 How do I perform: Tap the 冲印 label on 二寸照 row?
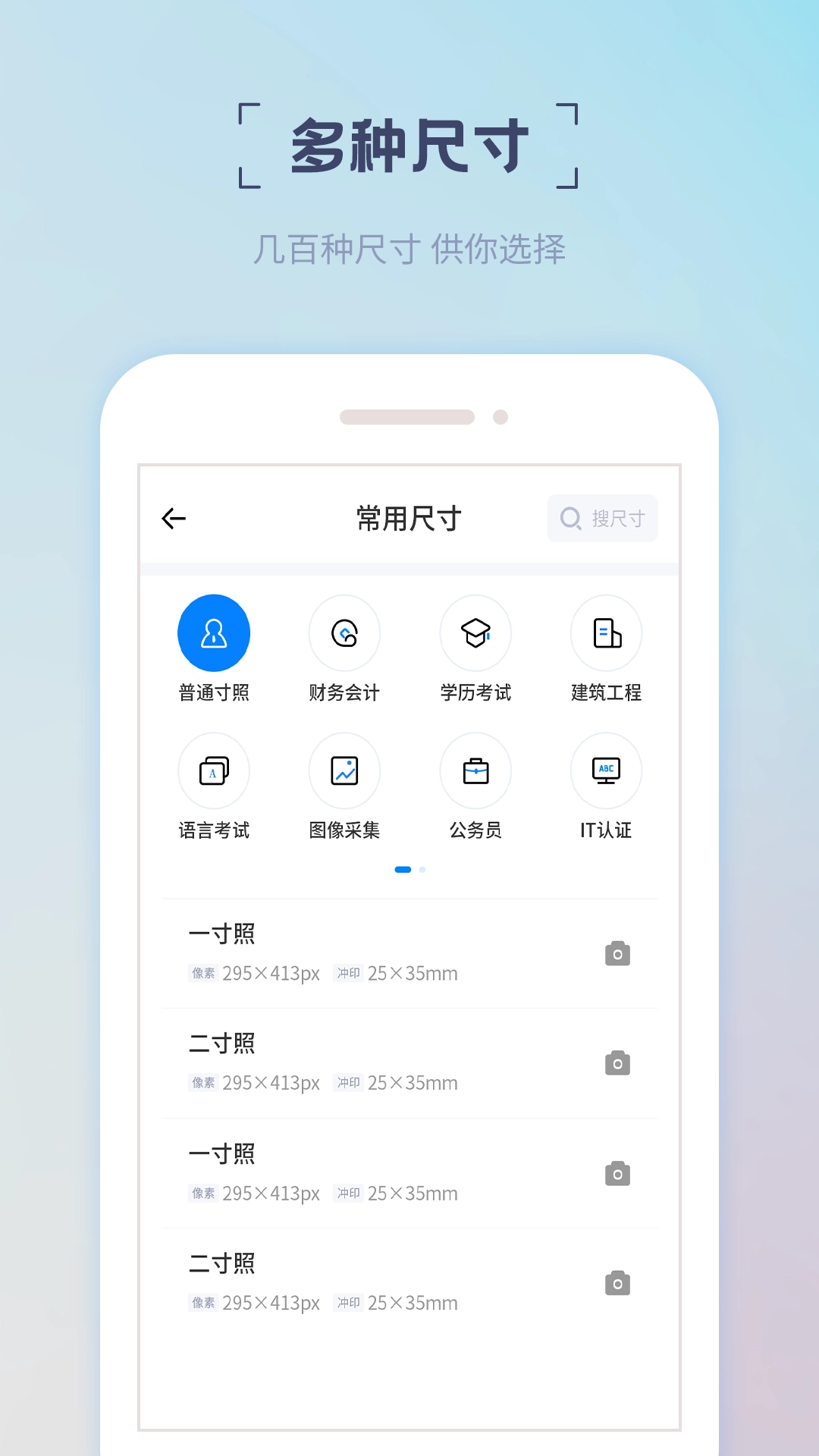(348, 1083)
